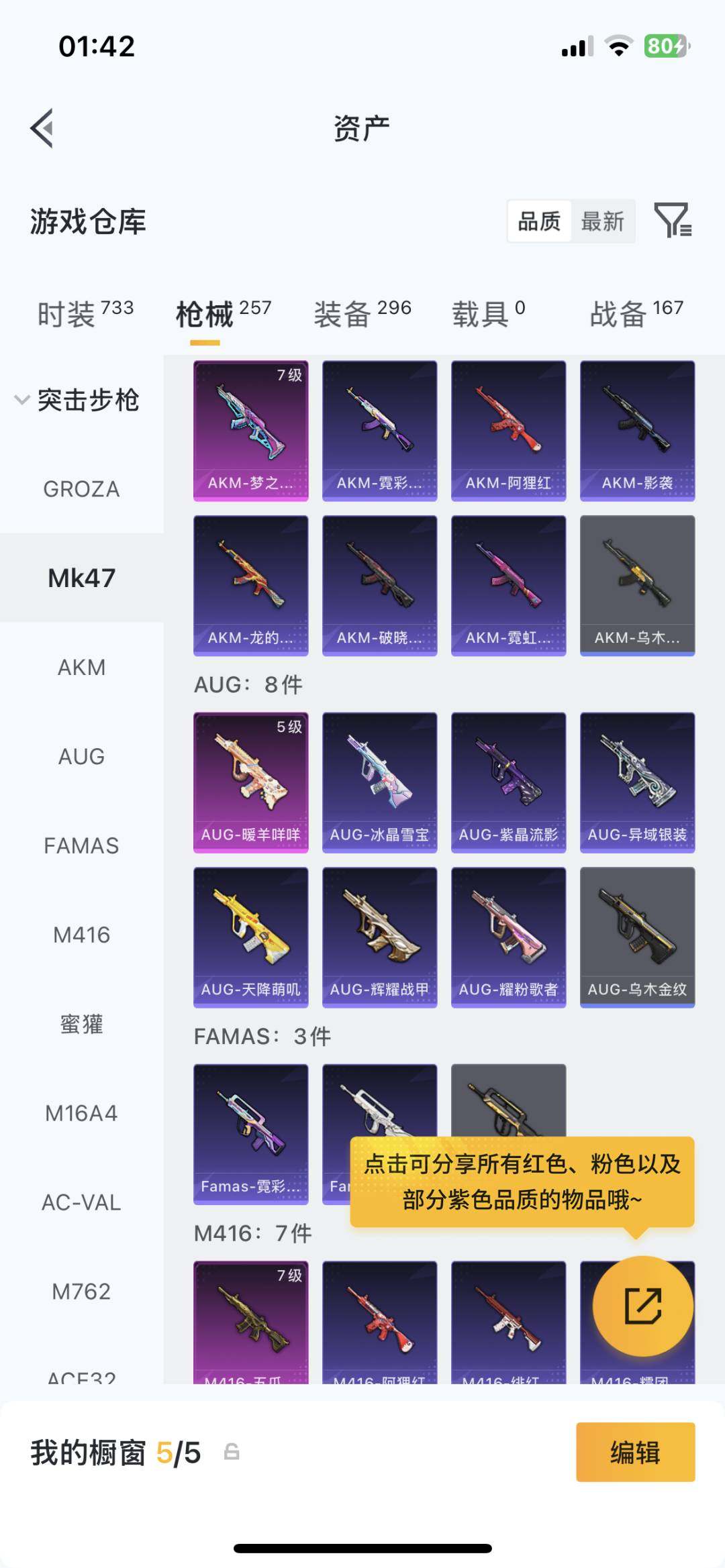Viewport: 725px width, 1568px height.
Task: View the AUG-乌木金纹 skin
Action: (x=637, y=937)
